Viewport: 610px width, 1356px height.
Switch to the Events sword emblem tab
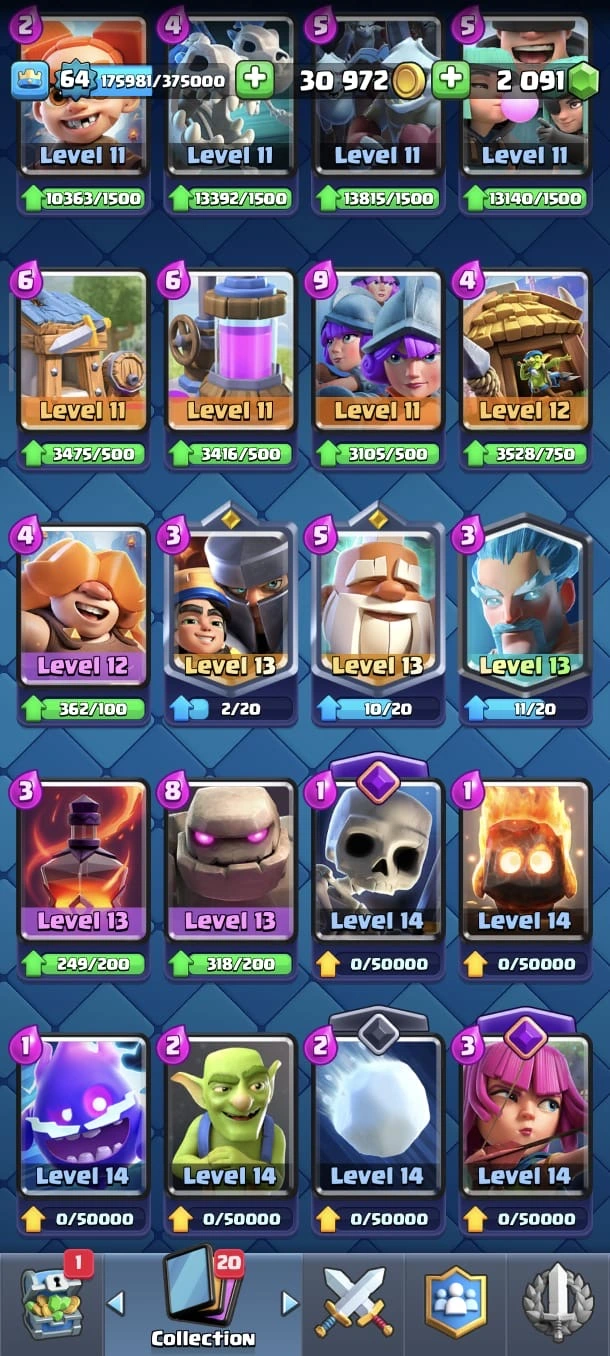click(558, 1302)
